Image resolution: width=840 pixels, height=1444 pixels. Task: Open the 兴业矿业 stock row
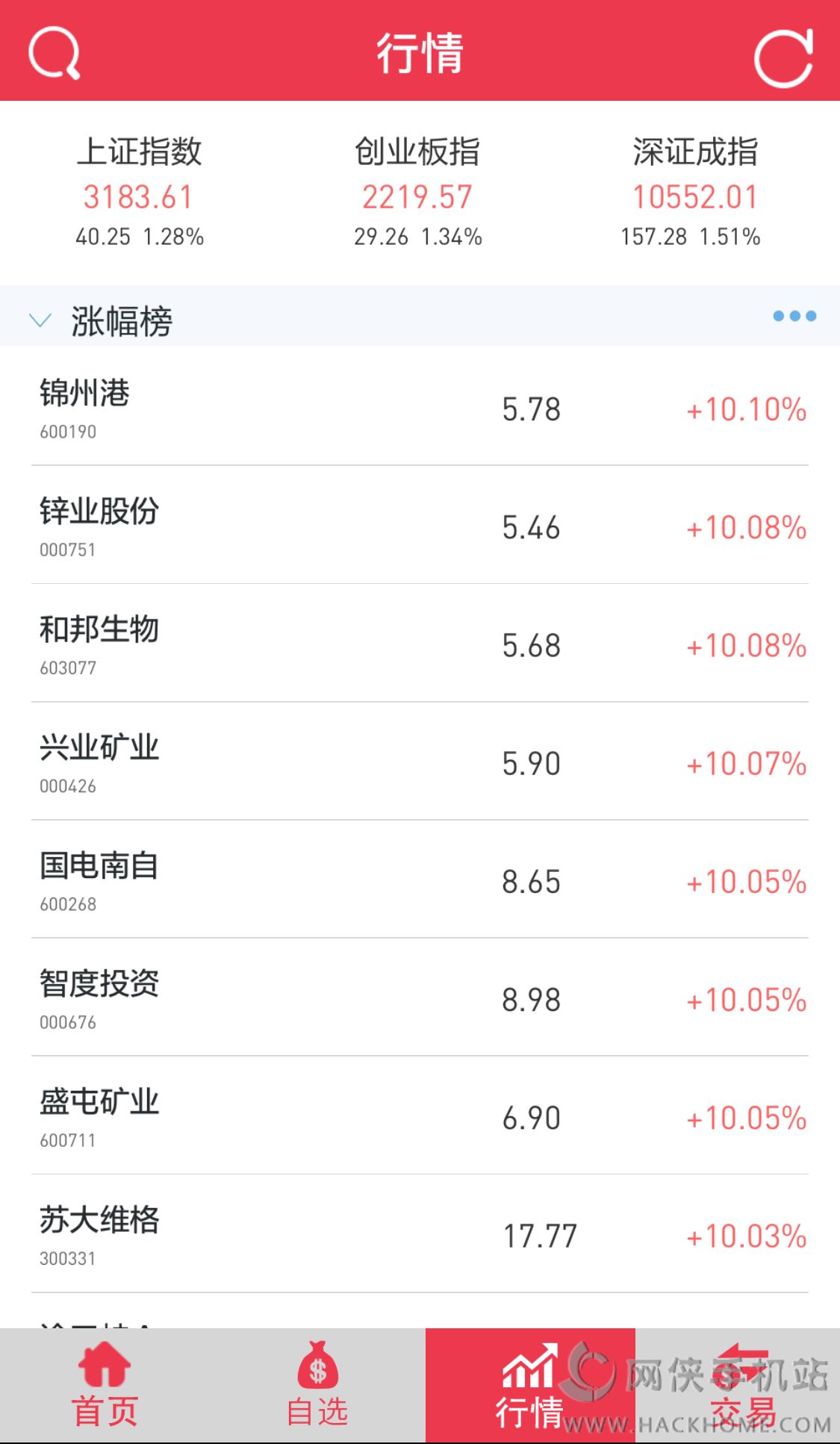420,762
